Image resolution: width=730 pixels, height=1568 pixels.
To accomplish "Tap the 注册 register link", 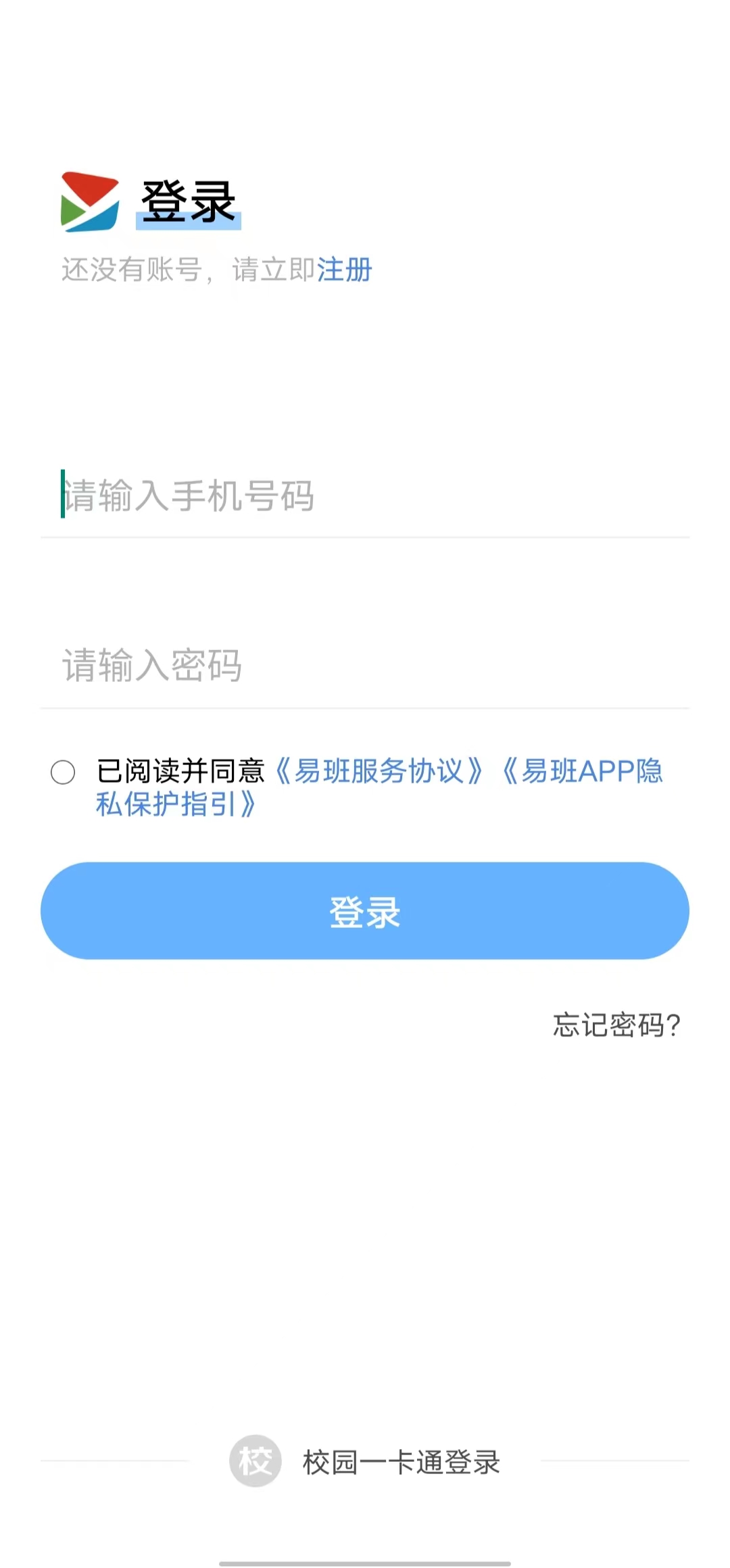I will pos(345,270).
